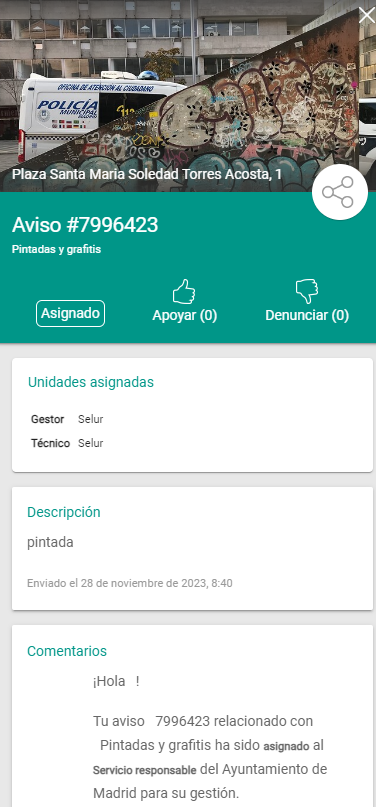Open the graffiti photo at top
Image resolution: width=376 pixels, height=807 pixels.
pyautogui.click(x=188, y=96)
